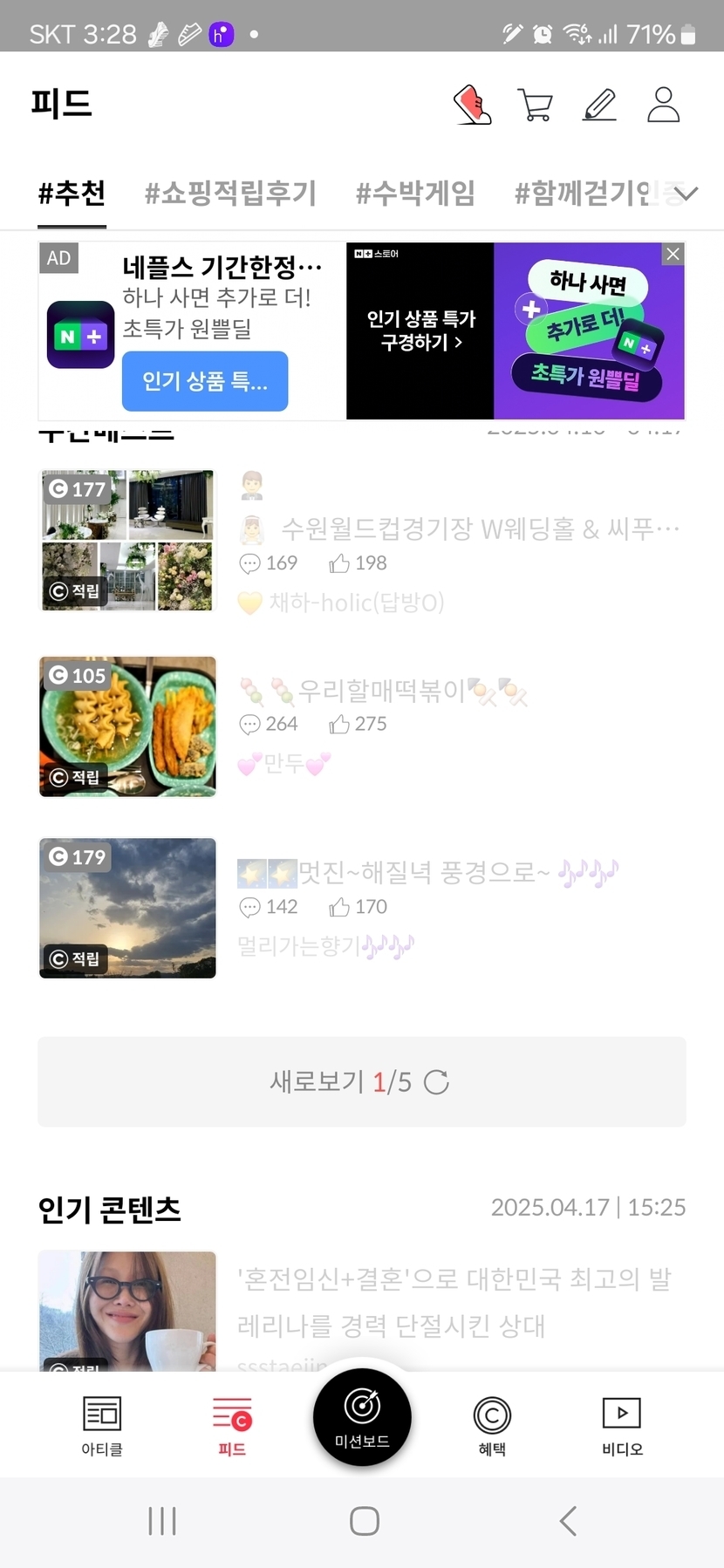
Task: Open the 비디오 tab
Action: [622, 1424]
